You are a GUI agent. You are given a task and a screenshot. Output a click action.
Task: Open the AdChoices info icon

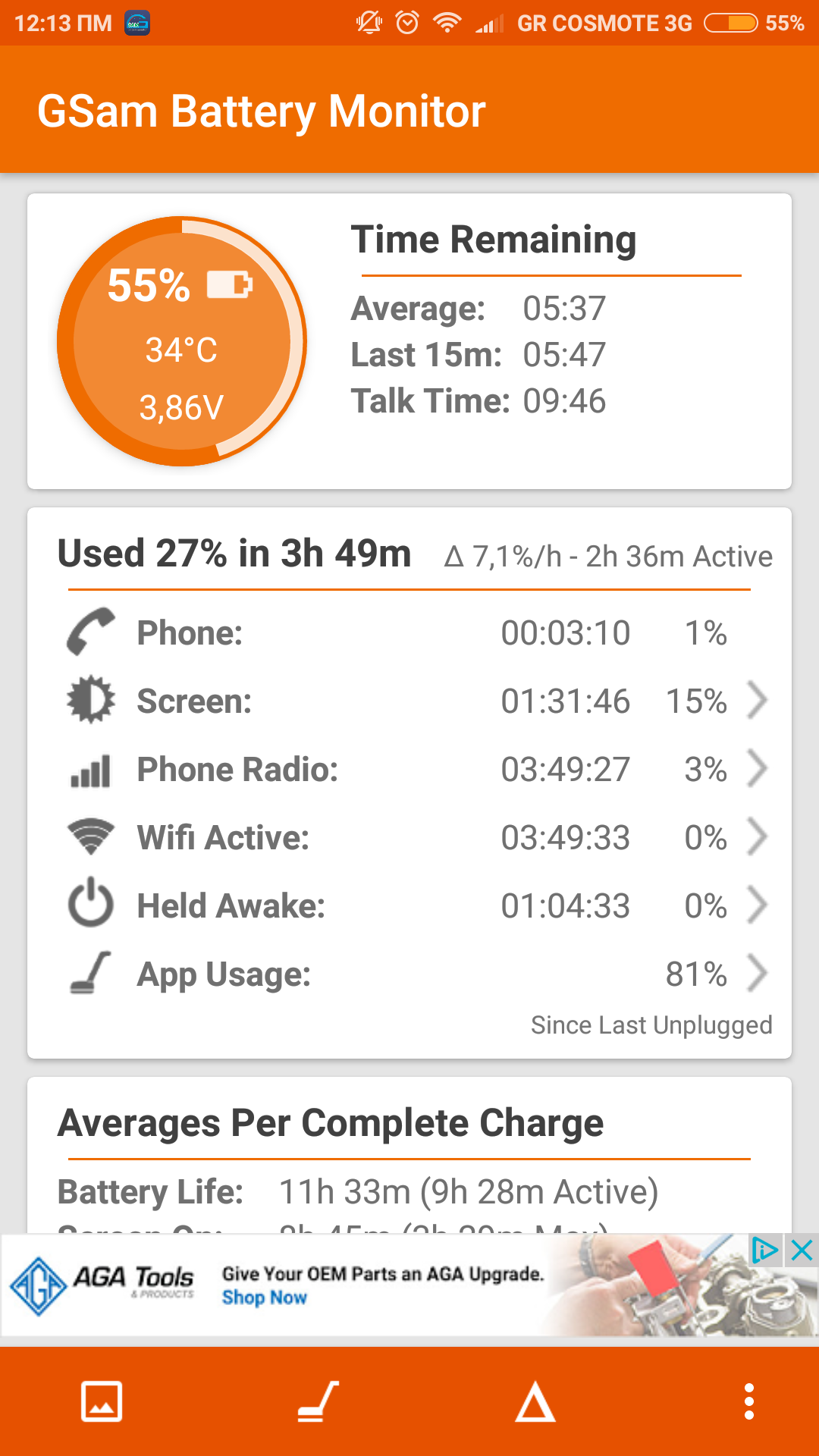(x=764, y=1250)
